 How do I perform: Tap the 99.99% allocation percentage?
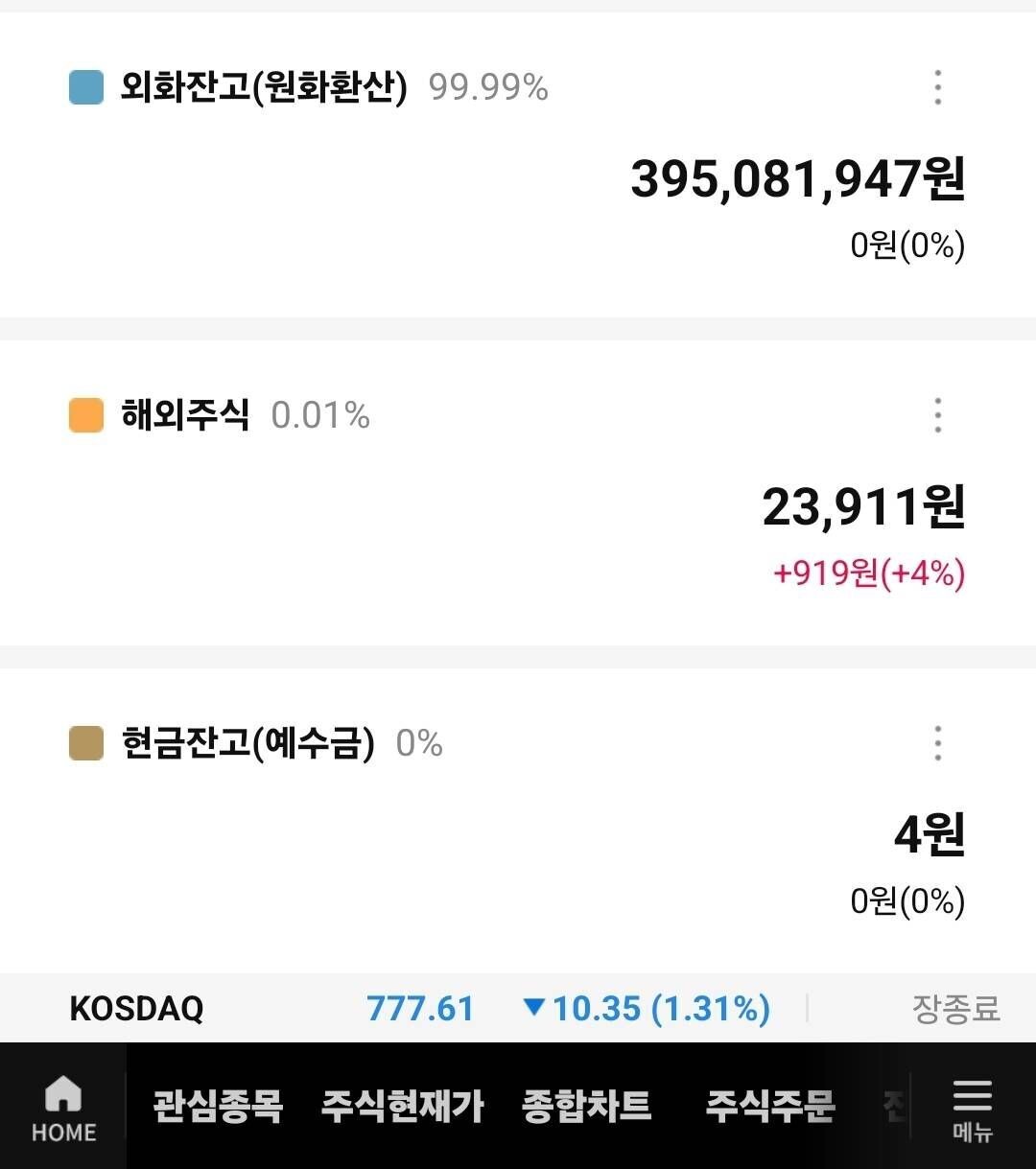coord(487,88)
